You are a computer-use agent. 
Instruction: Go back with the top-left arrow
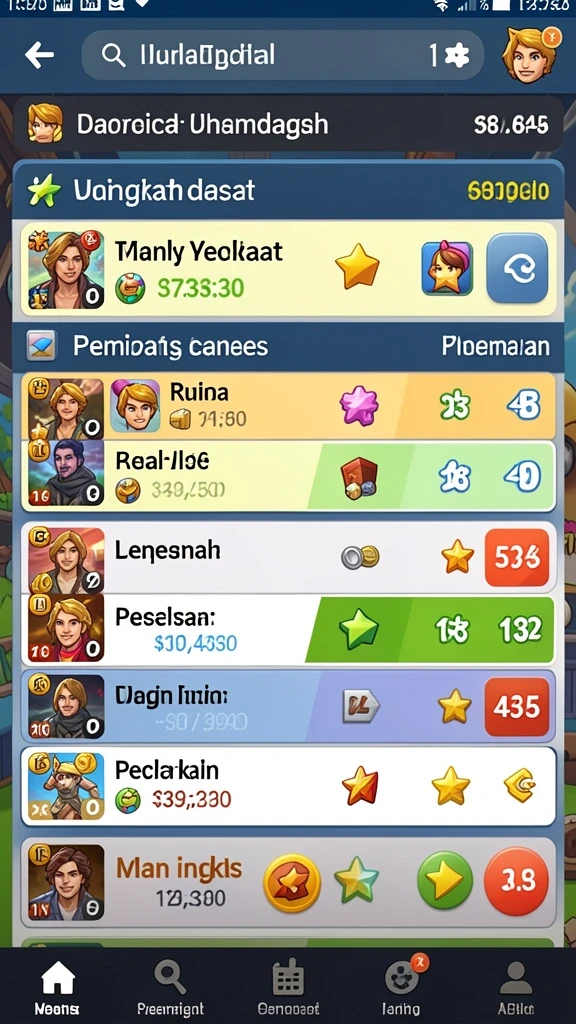(x=39, y=56)
